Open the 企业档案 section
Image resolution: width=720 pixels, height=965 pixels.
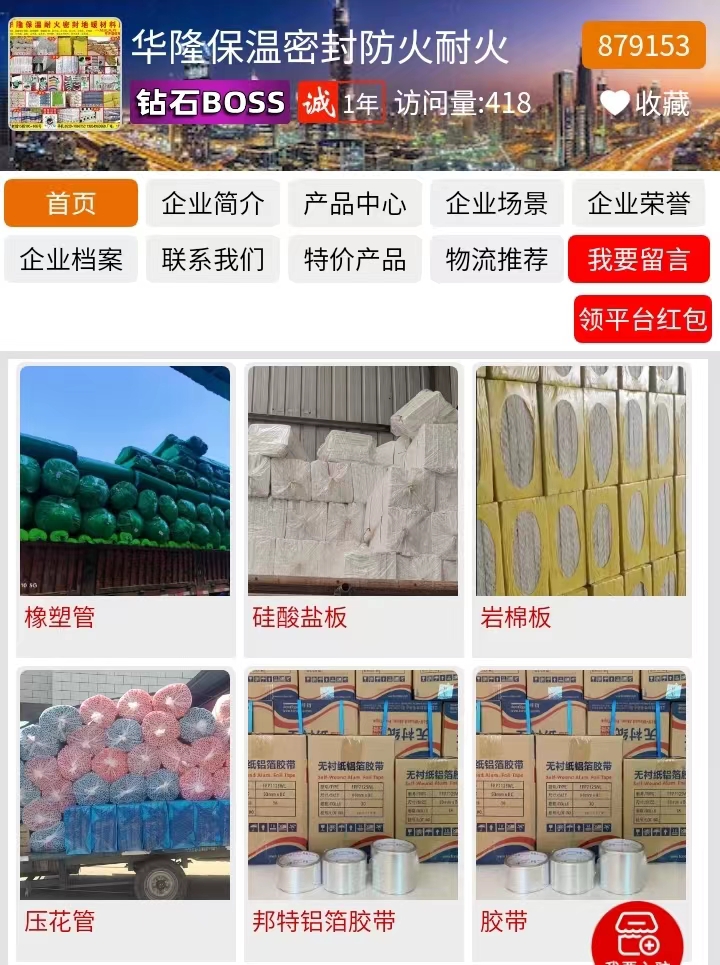click(x=71, y=260)
